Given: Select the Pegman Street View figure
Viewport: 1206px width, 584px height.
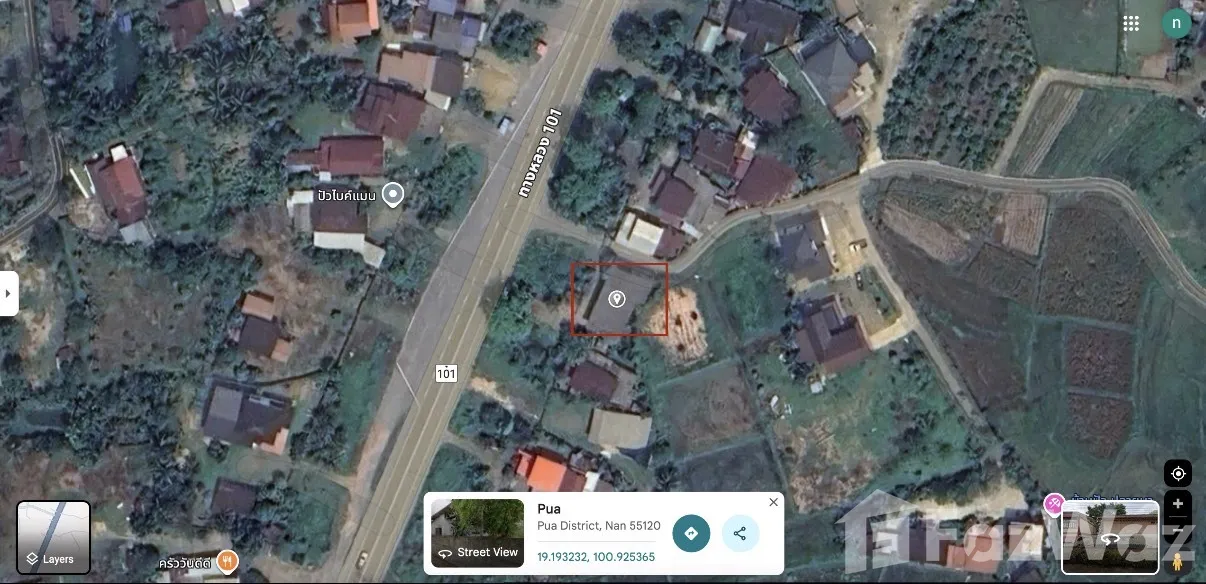Looking at the screenshot, I should pyautogui.click(x=1178, y=561).
